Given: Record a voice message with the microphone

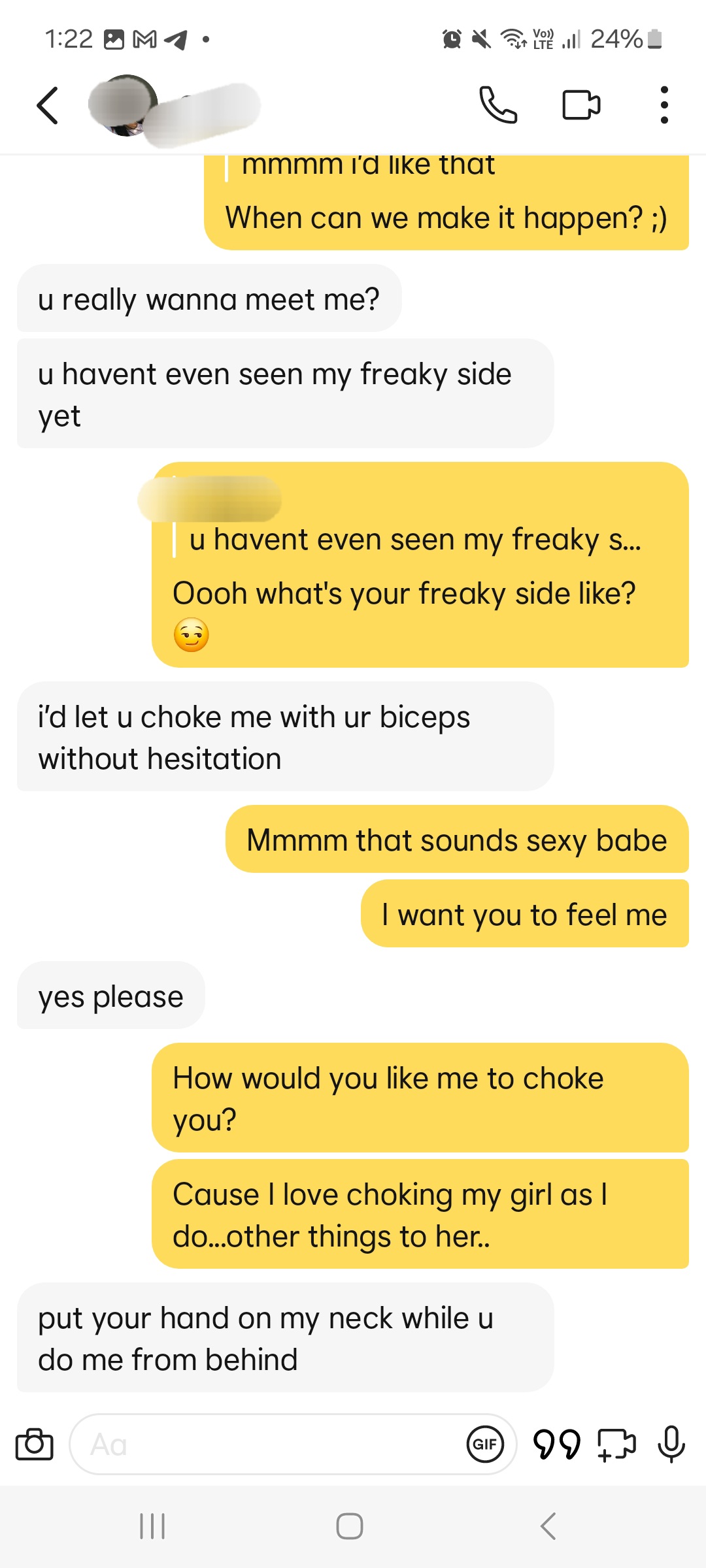Looking at the screenshot, I should point(671,1444).
